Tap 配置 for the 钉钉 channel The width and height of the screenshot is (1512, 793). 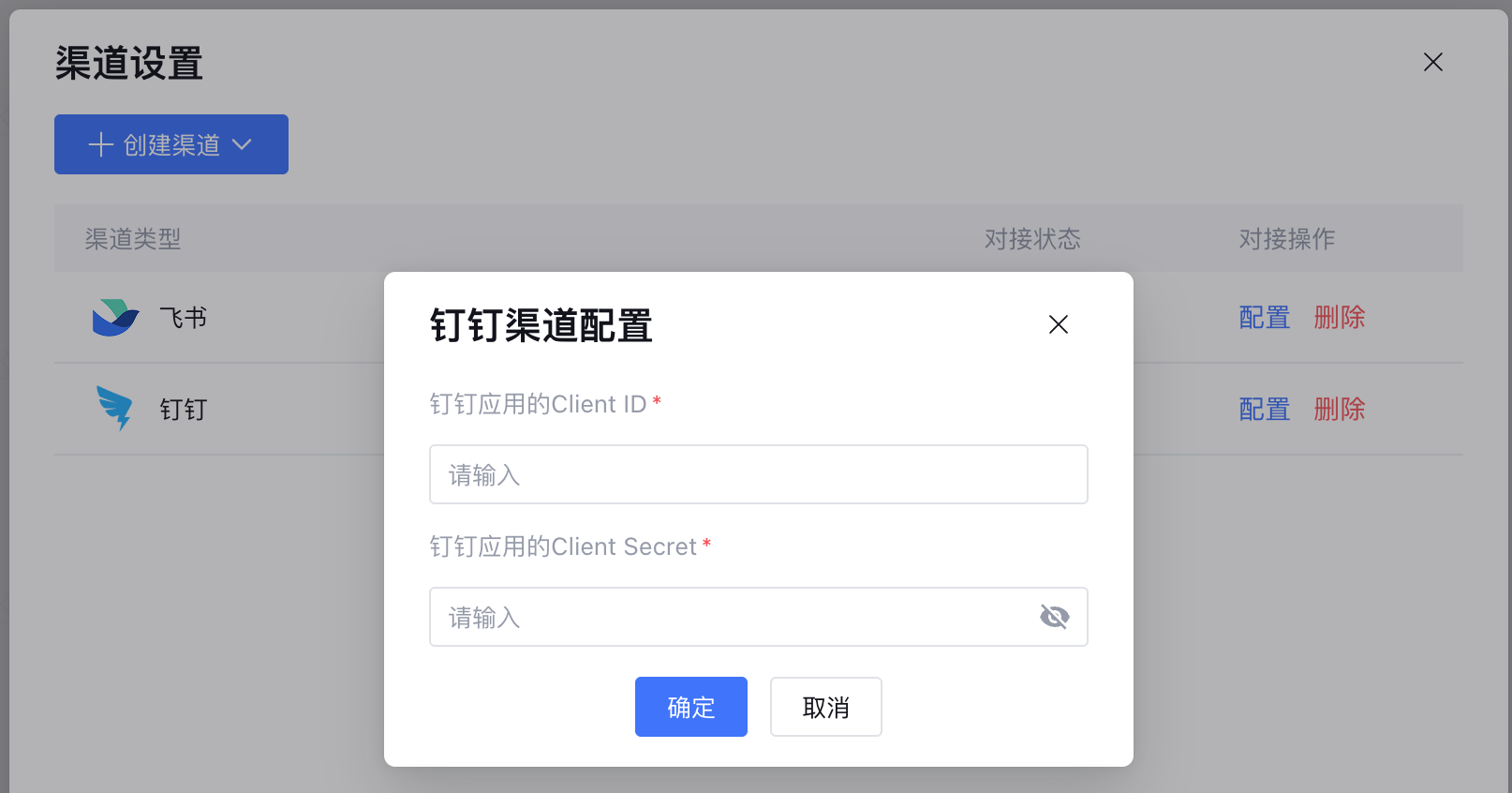coord(1264,409)
